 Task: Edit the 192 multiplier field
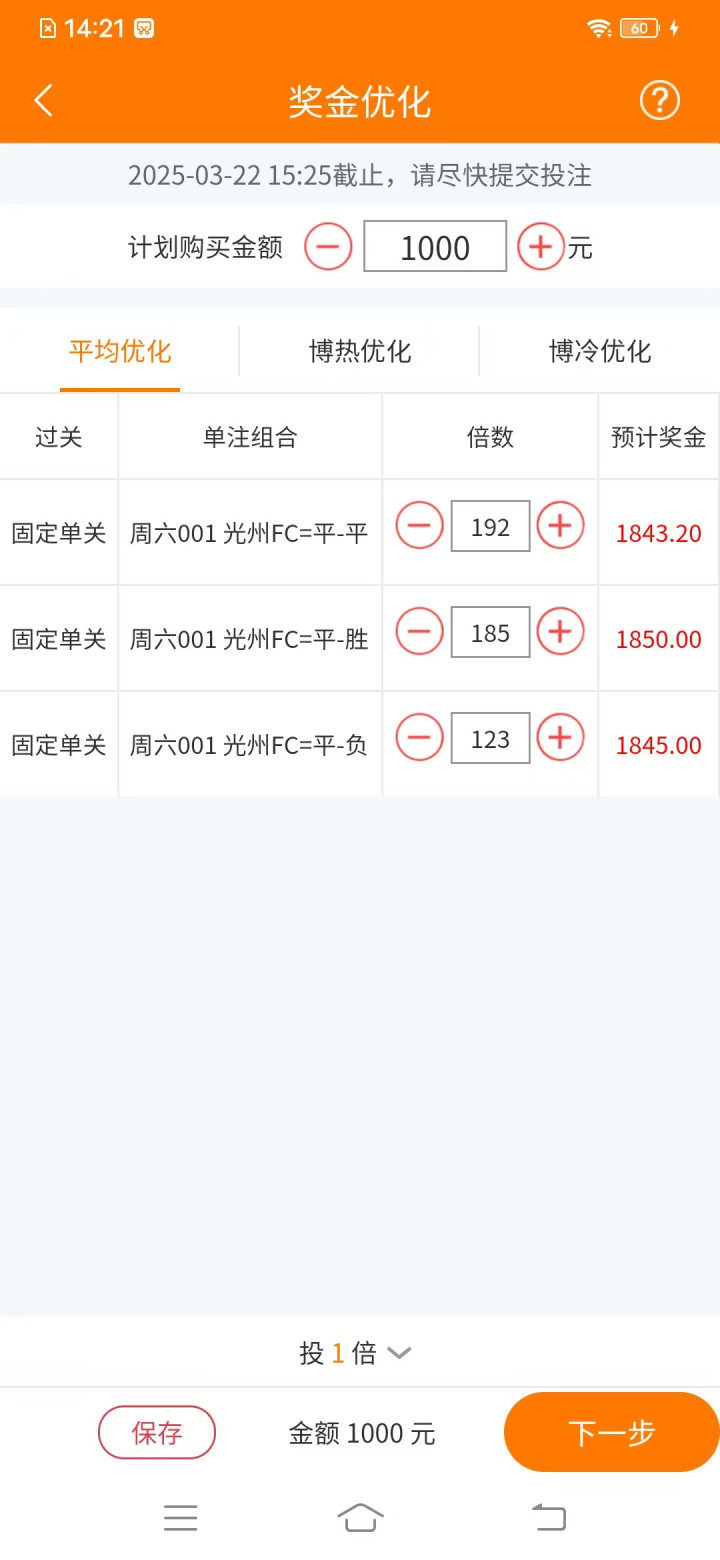pyautogui.click(x=490, y=527)
